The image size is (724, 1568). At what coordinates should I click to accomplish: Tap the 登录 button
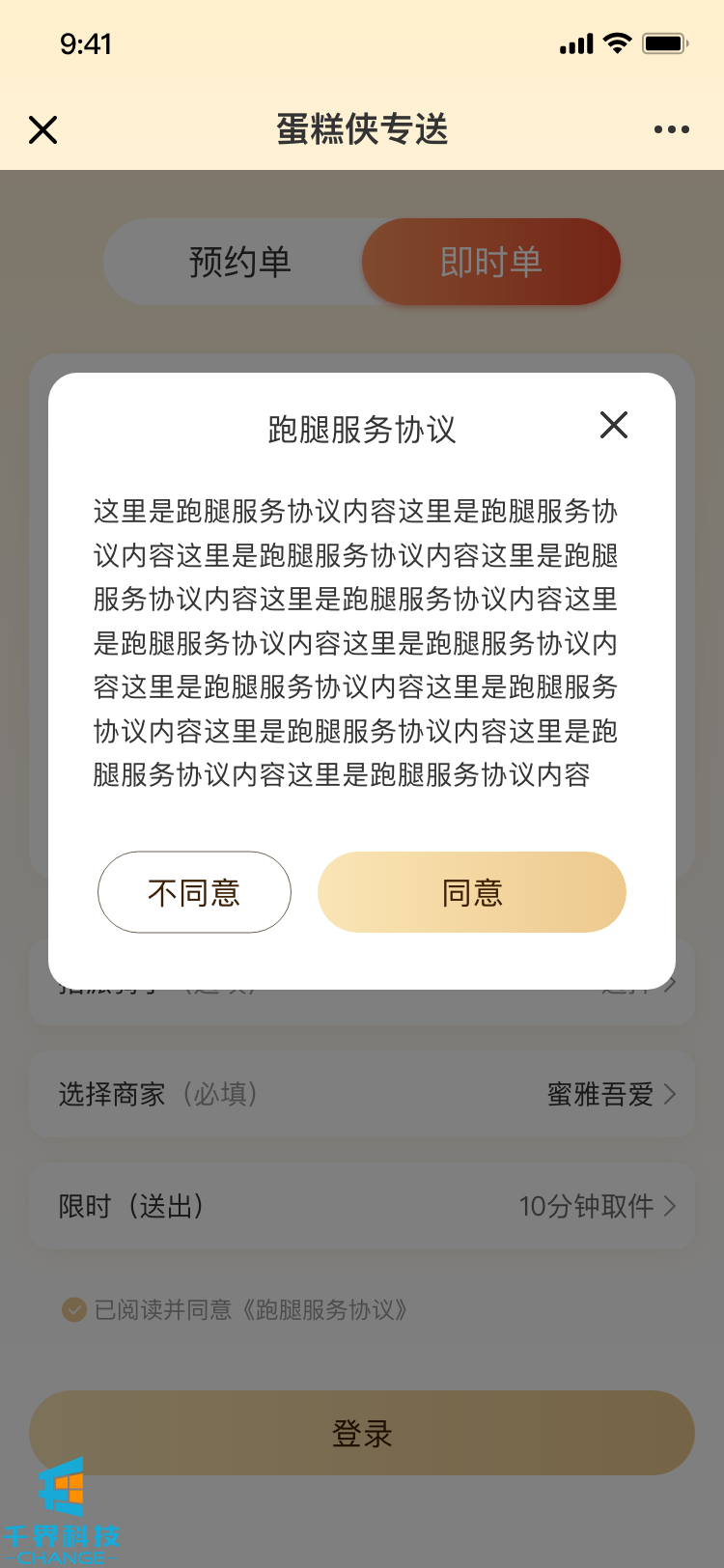362,1433
